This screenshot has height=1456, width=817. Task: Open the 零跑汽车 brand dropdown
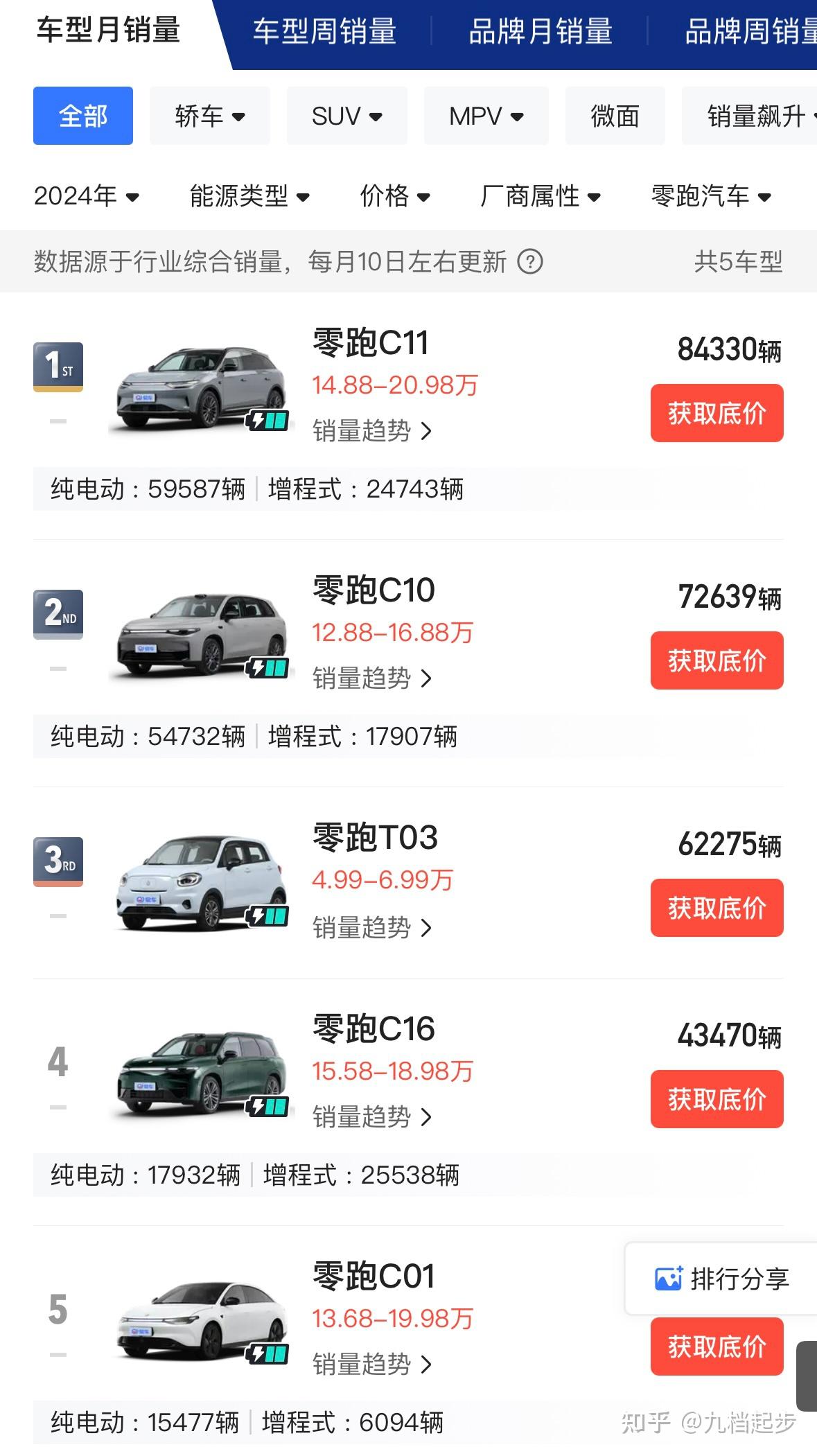[x=711, y=196]
